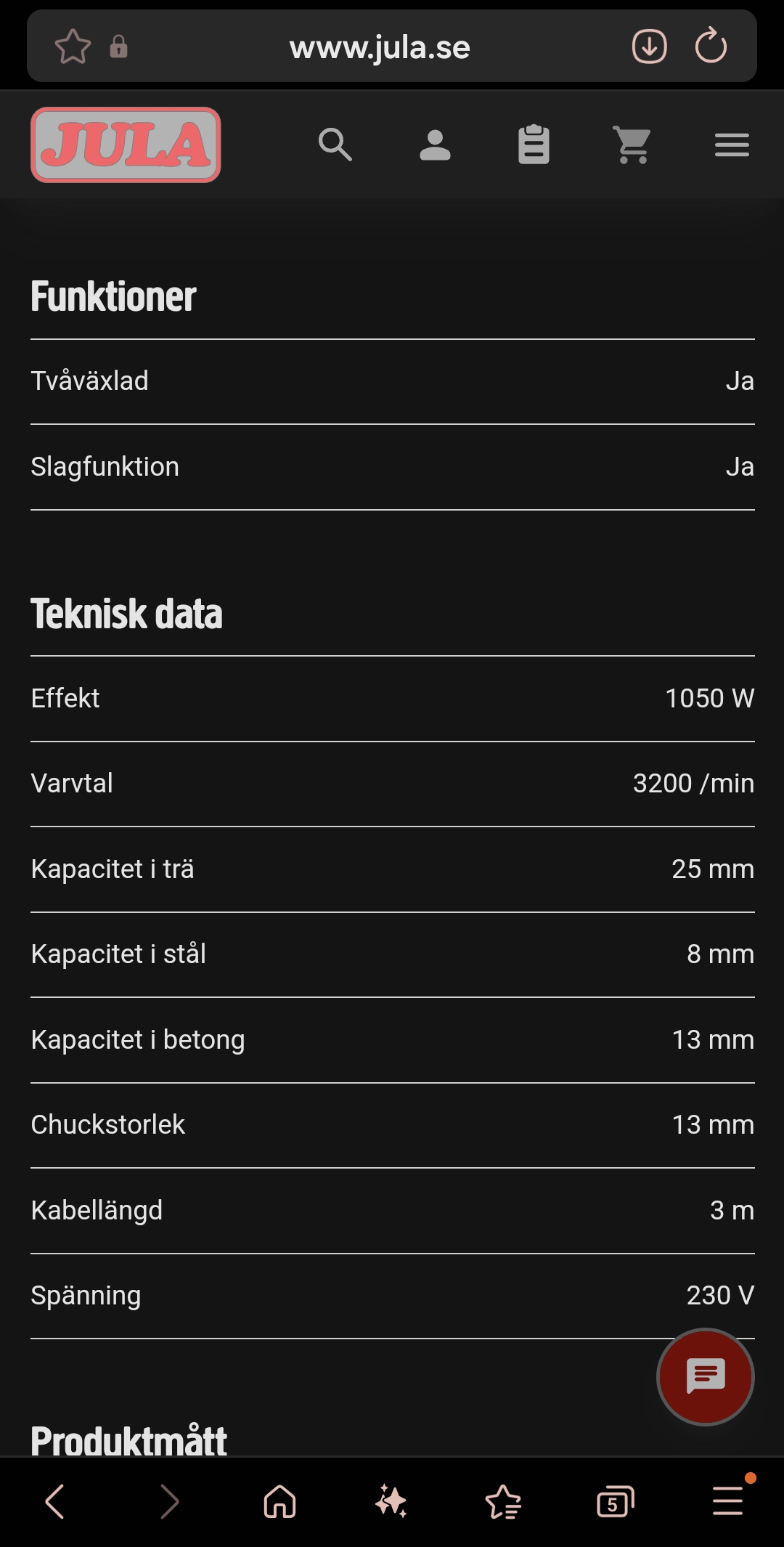This screenshot has width=784, height=1547.
Task: View the shopping cart
Action: click(x=632, y=145)
